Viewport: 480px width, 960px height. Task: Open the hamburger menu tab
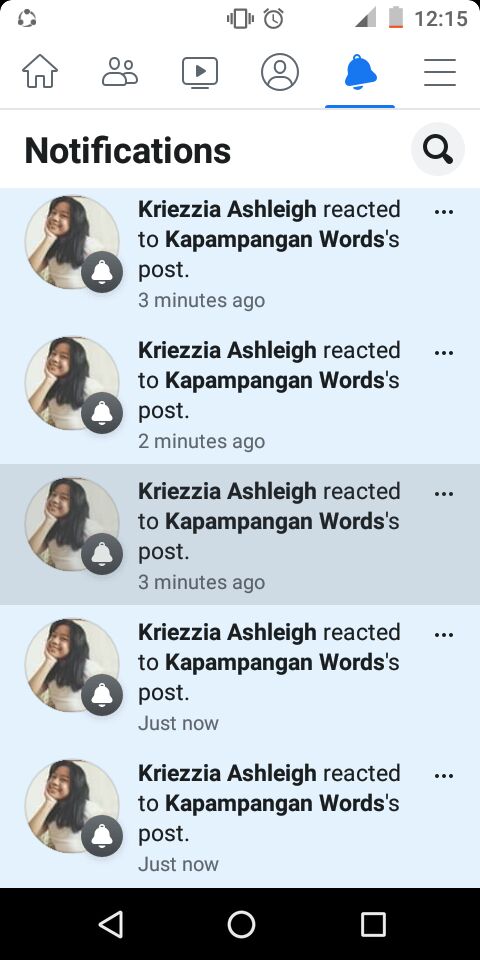(x=440, y=72)
